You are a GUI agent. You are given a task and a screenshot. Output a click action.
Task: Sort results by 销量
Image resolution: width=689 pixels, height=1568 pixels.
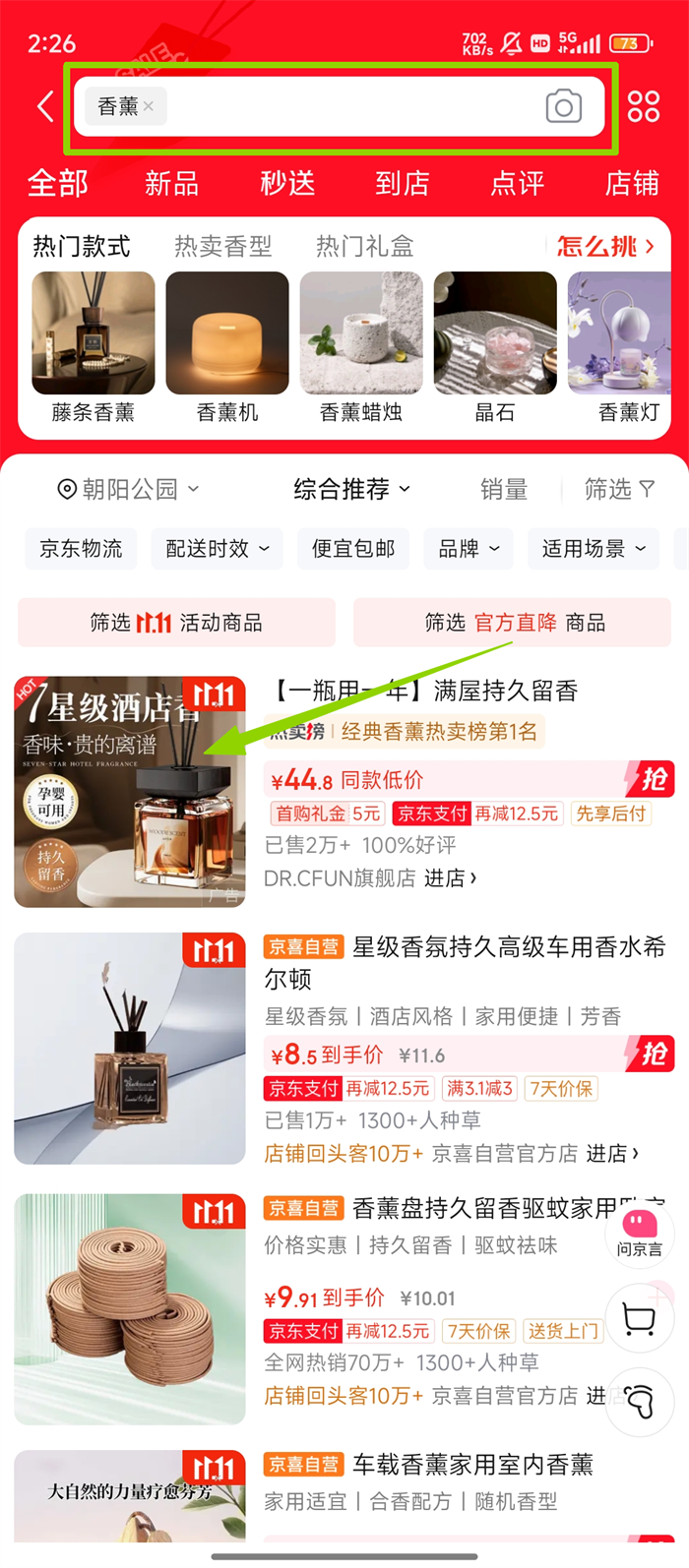(503, 489)
